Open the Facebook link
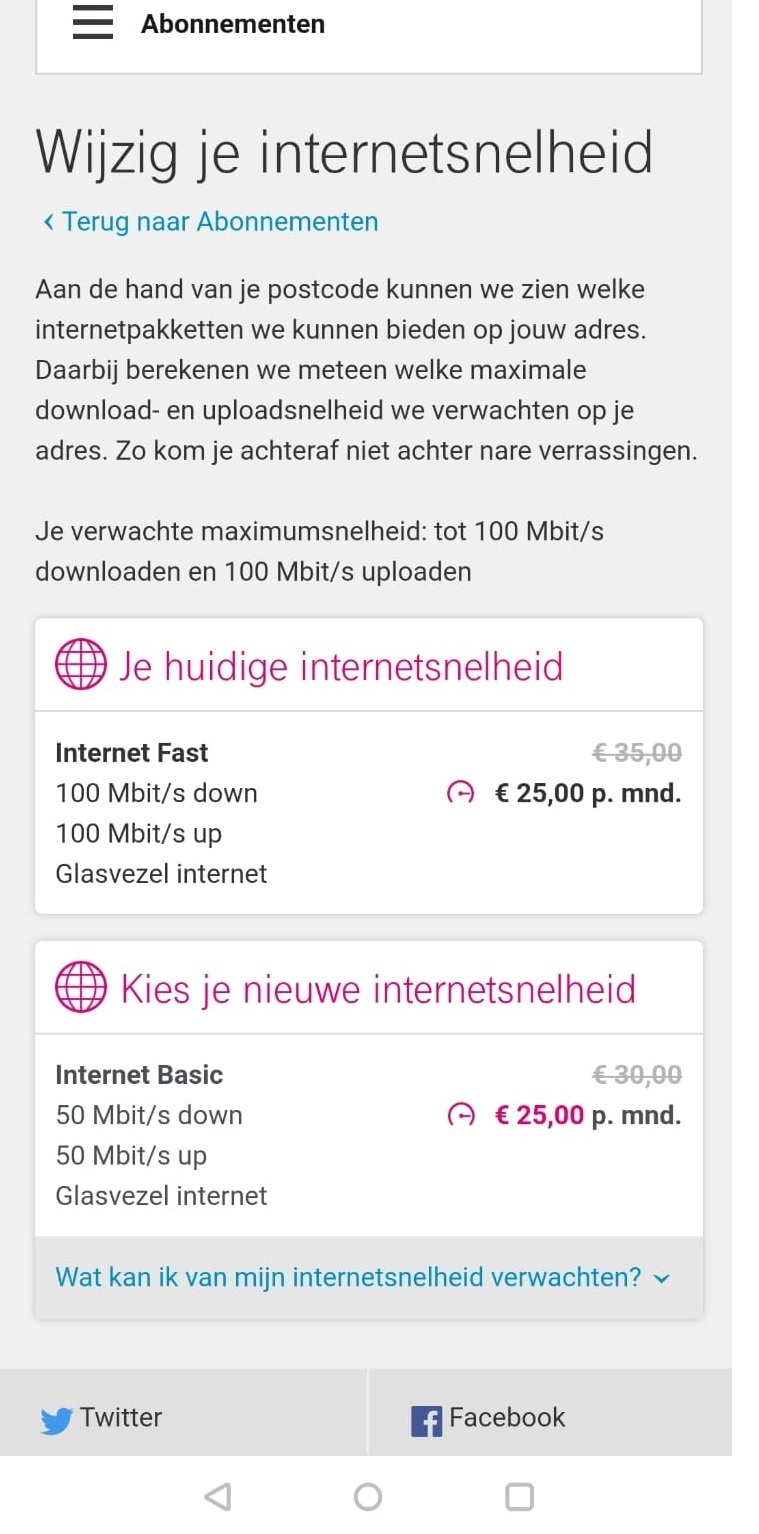Viewport: 759px width, 1534px height. tap(488, 1417)
